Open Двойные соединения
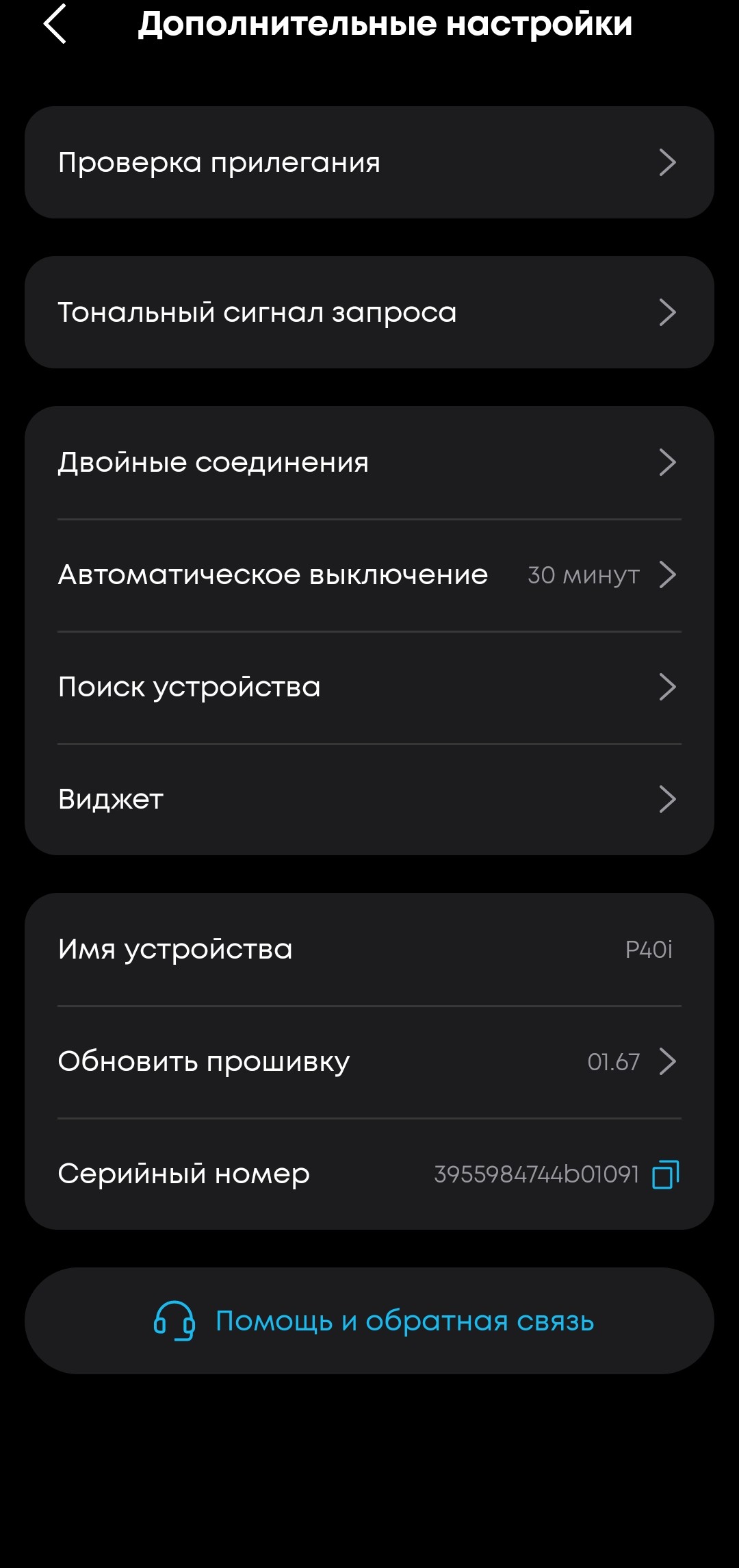The height and width of the screenshot is (1568, 739). [x=369, y=462]
